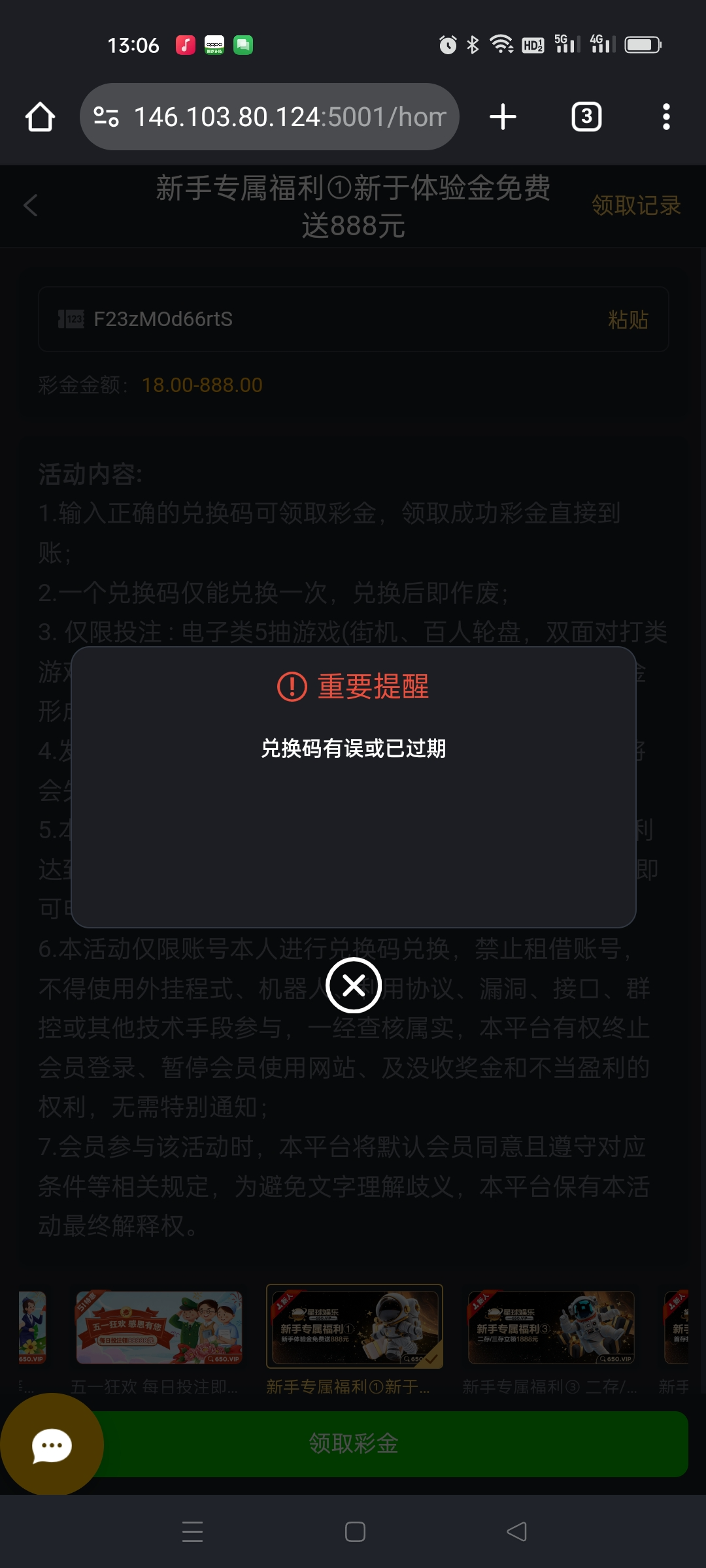706x1568 pixels.
Task: Tap the system back navigation button
Action: point(516,1531)
